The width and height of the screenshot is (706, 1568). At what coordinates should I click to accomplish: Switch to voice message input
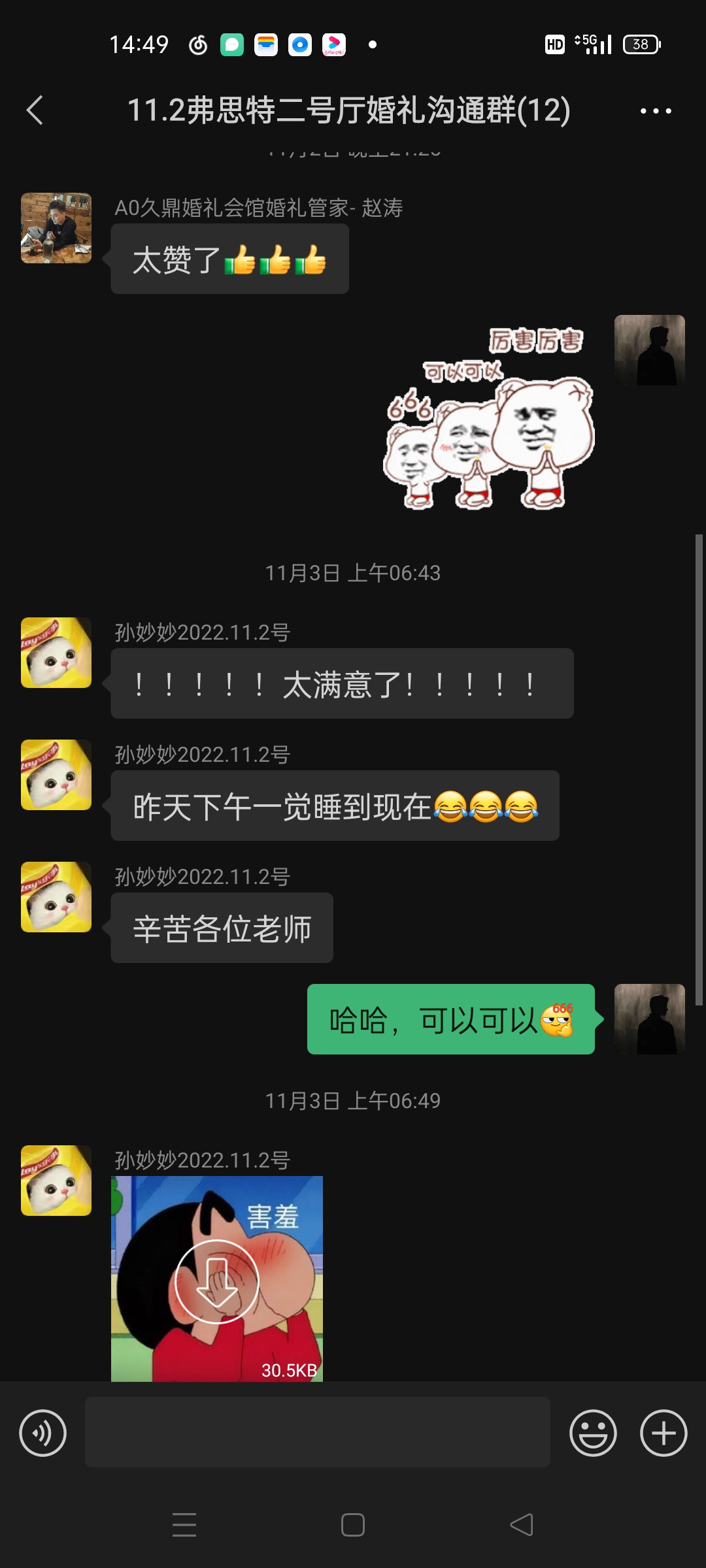43,1433
